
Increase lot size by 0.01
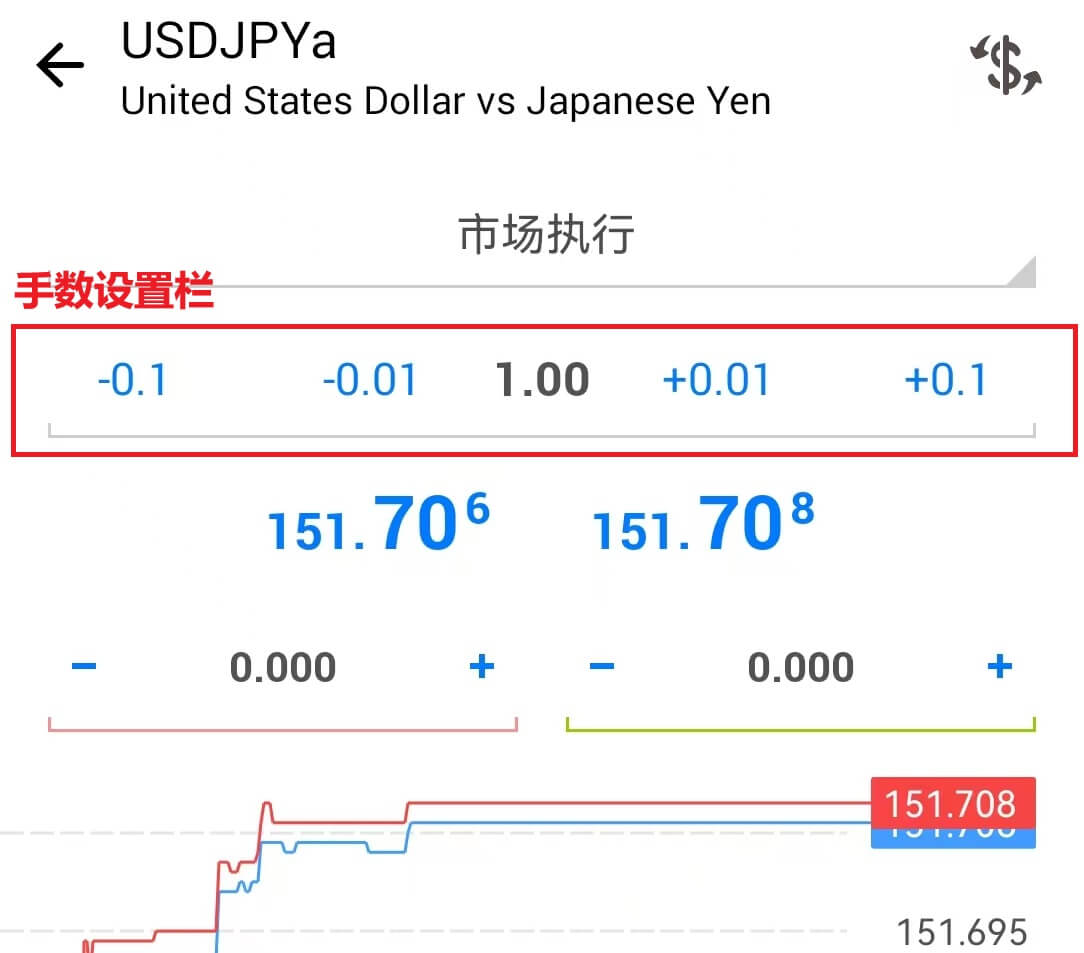(x=716, y=381)
